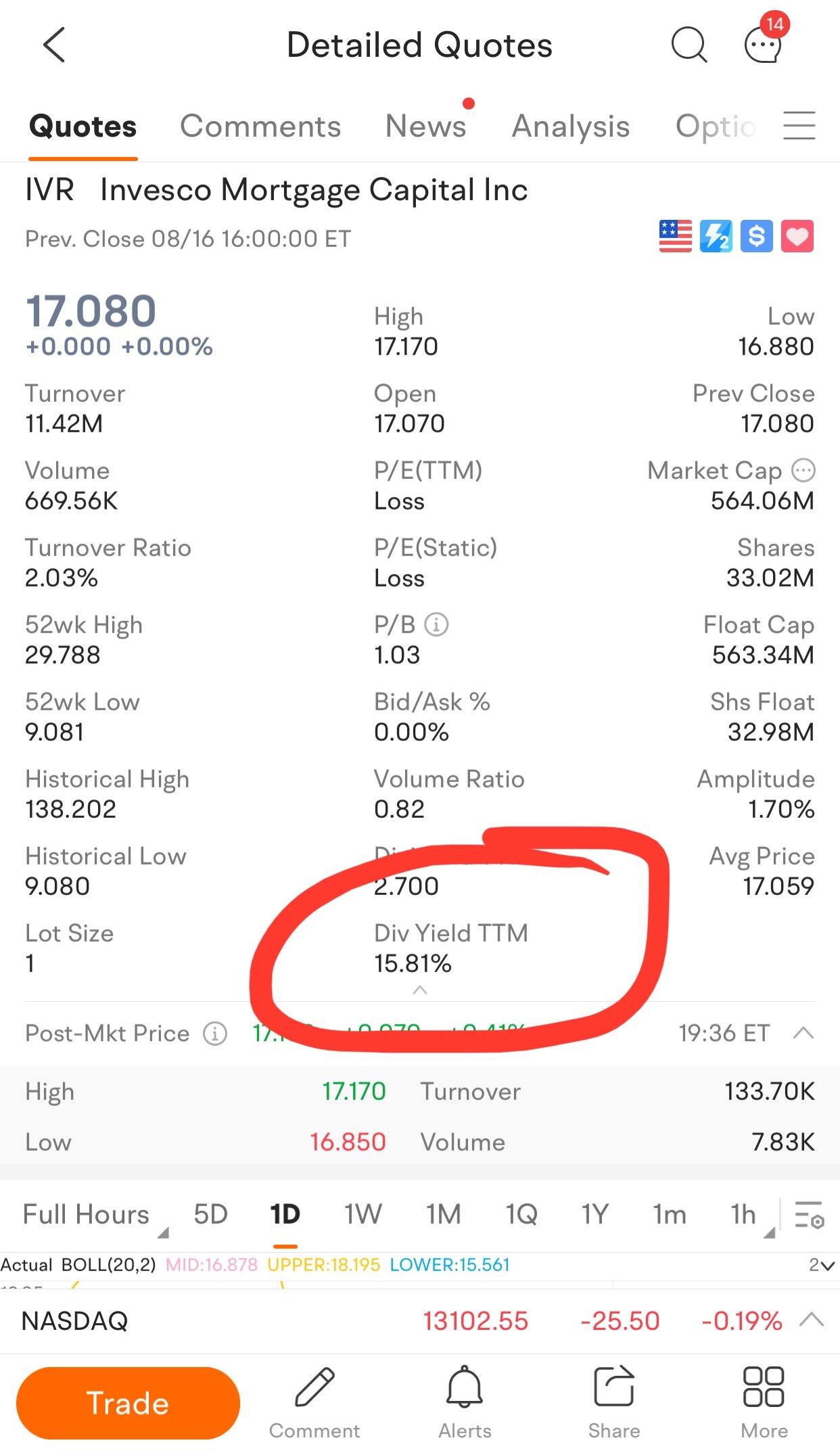Open the Full Hours dropdown
840x1453 pixels.
(94, 1216)
